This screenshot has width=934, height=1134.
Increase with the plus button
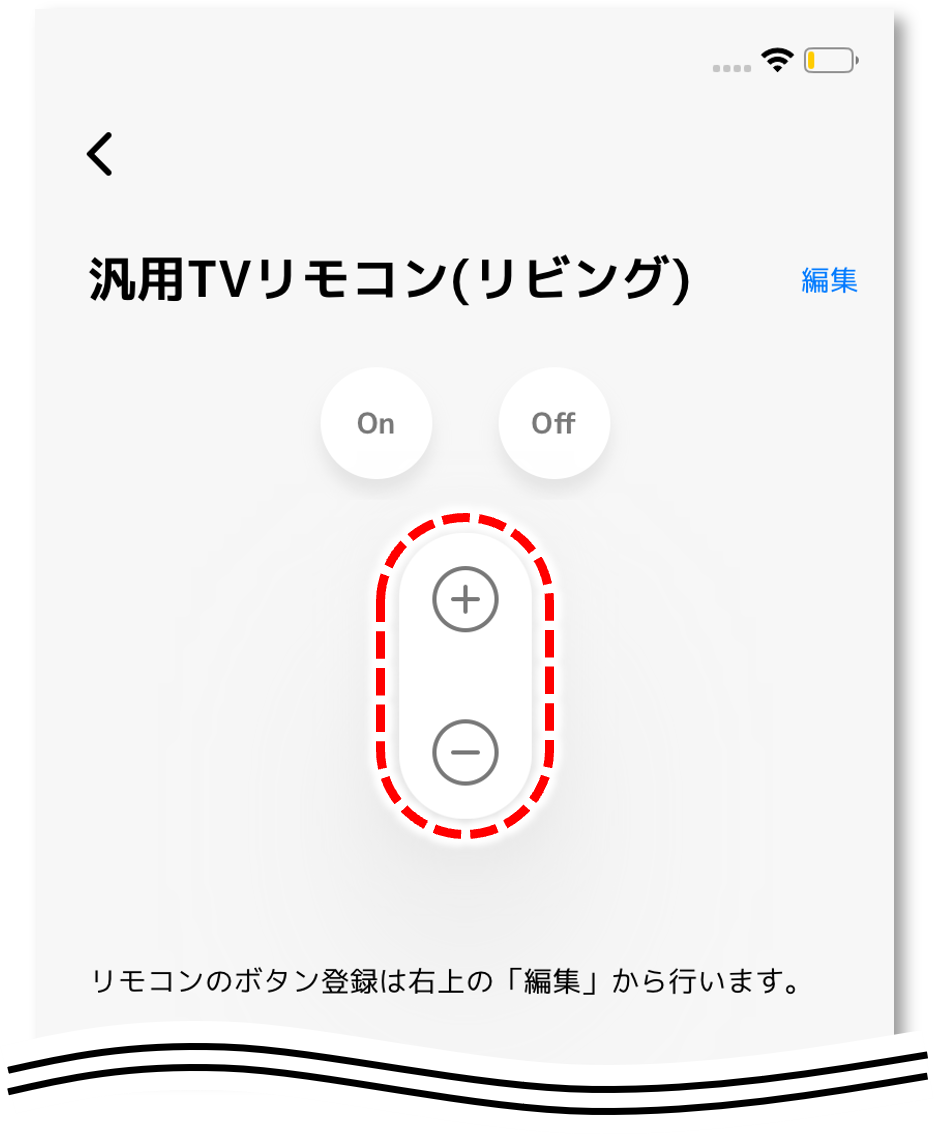pos(465,600)
